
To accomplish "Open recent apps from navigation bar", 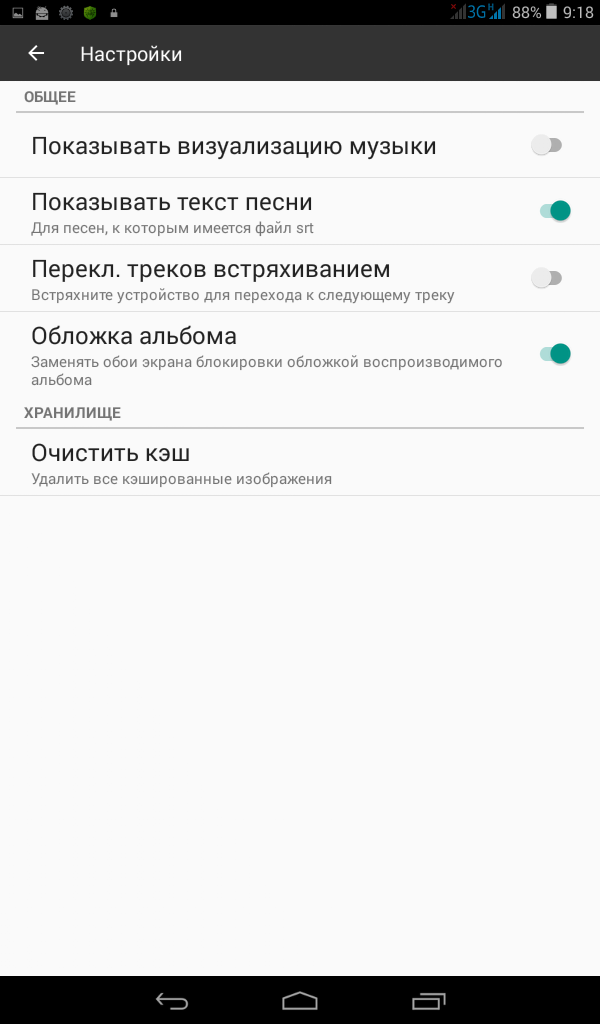I will (429, 1001).
